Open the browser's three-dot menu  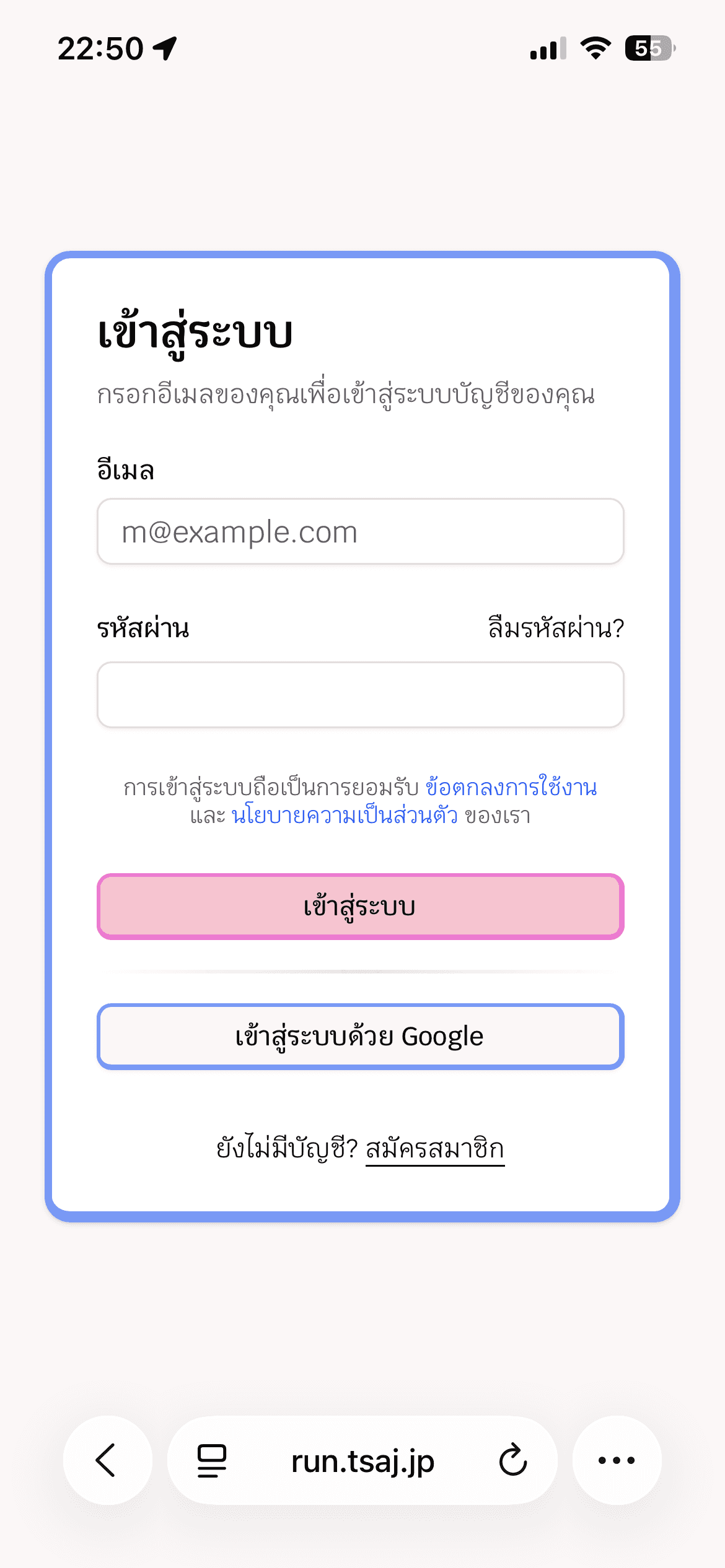click(x=617, y=1460)
